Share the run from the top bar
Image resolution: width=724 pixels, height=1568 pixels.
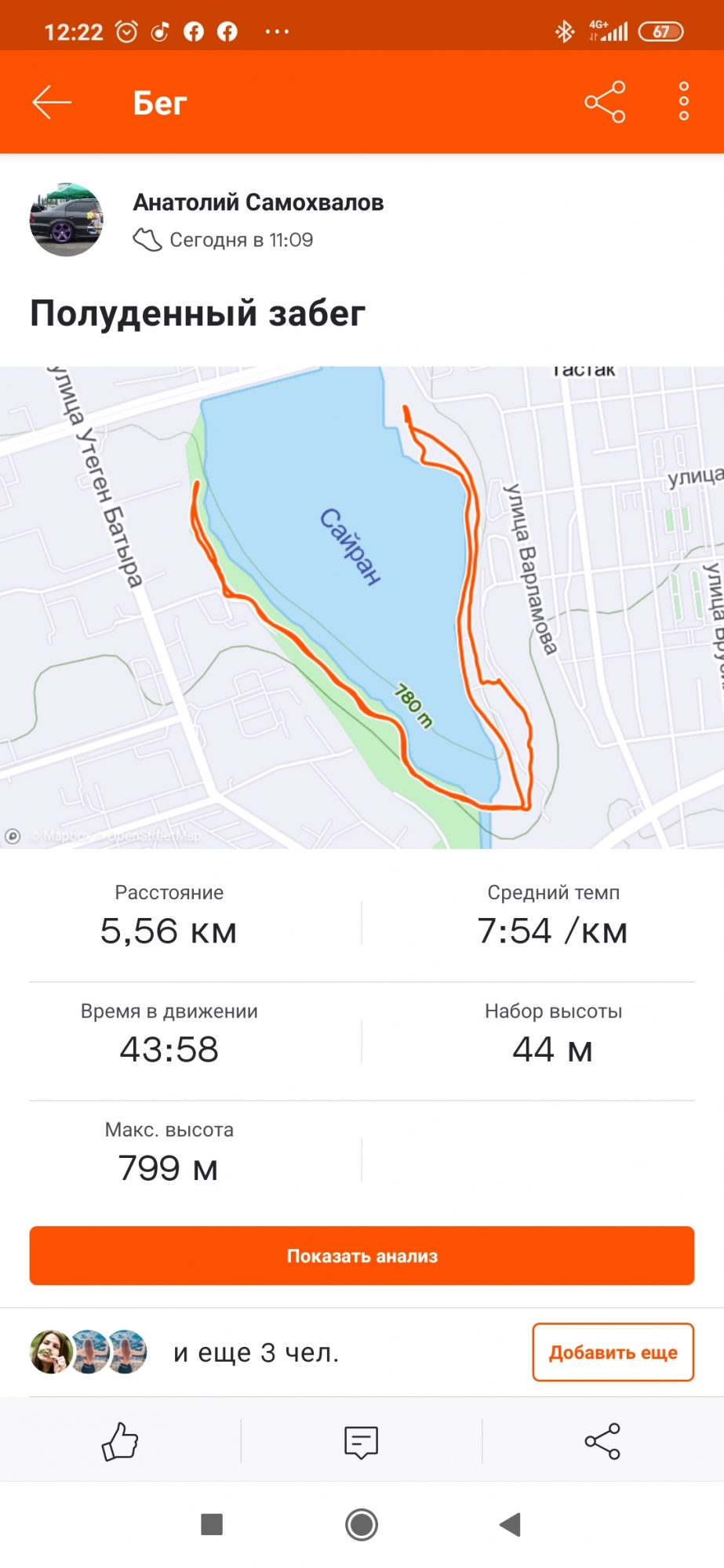pyautogui.click(x=605, y=102)
